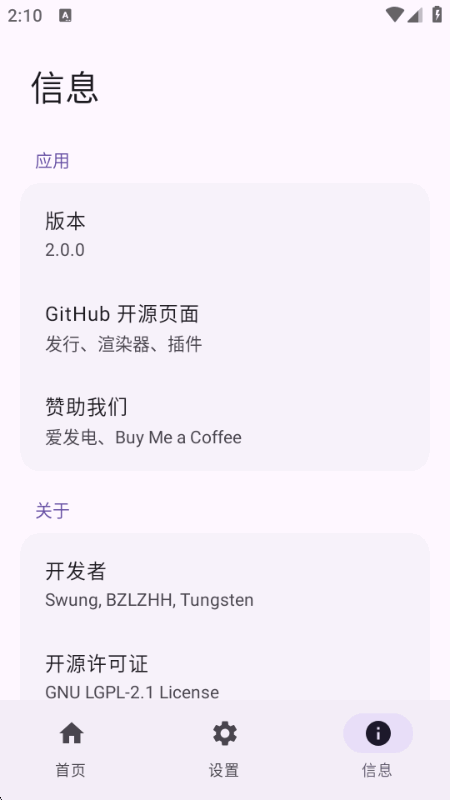Switch to the 首页 tab
This screenshot has height=800, width=450.
click(71, 749)
